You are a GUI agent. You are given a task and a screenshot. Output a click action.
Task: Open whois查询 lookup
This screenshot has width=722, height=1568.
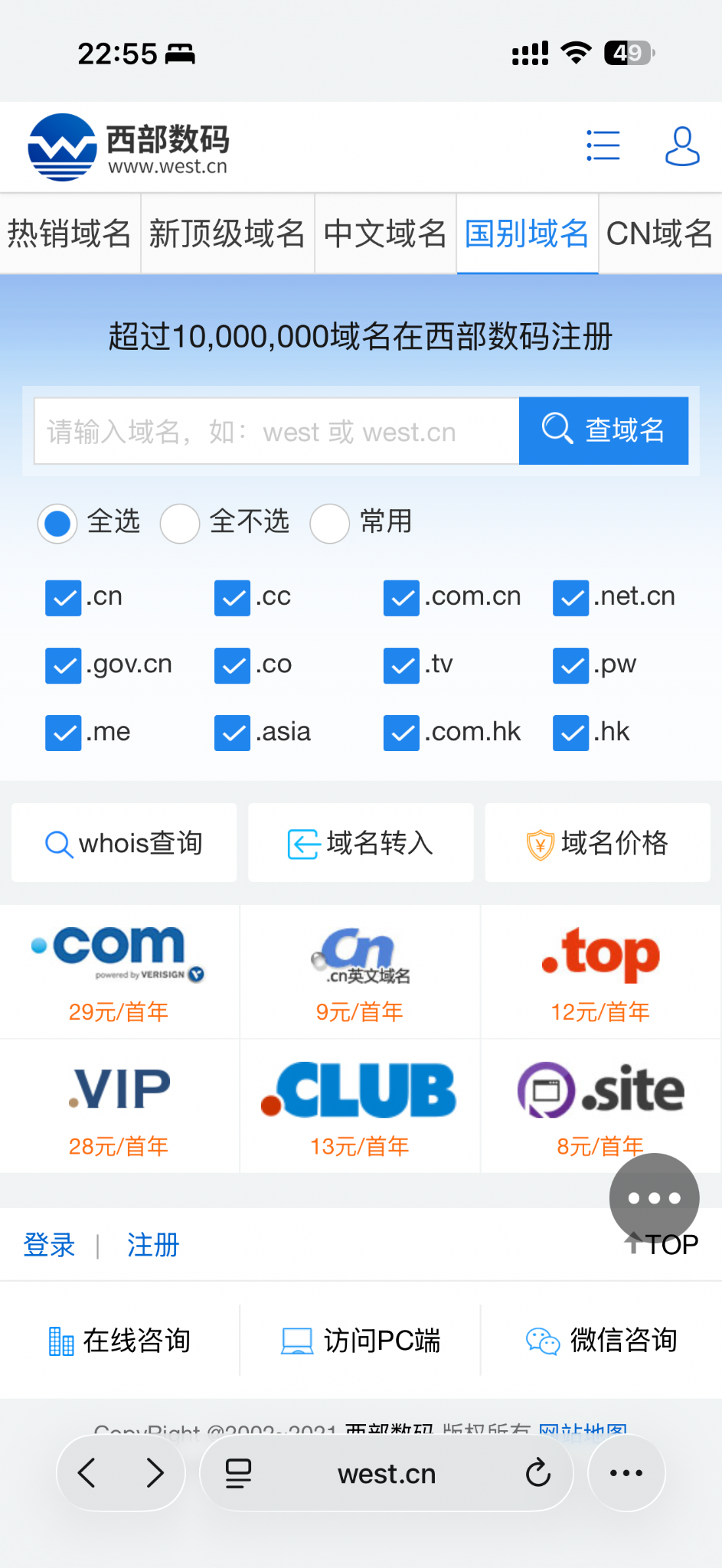(124, 843)
